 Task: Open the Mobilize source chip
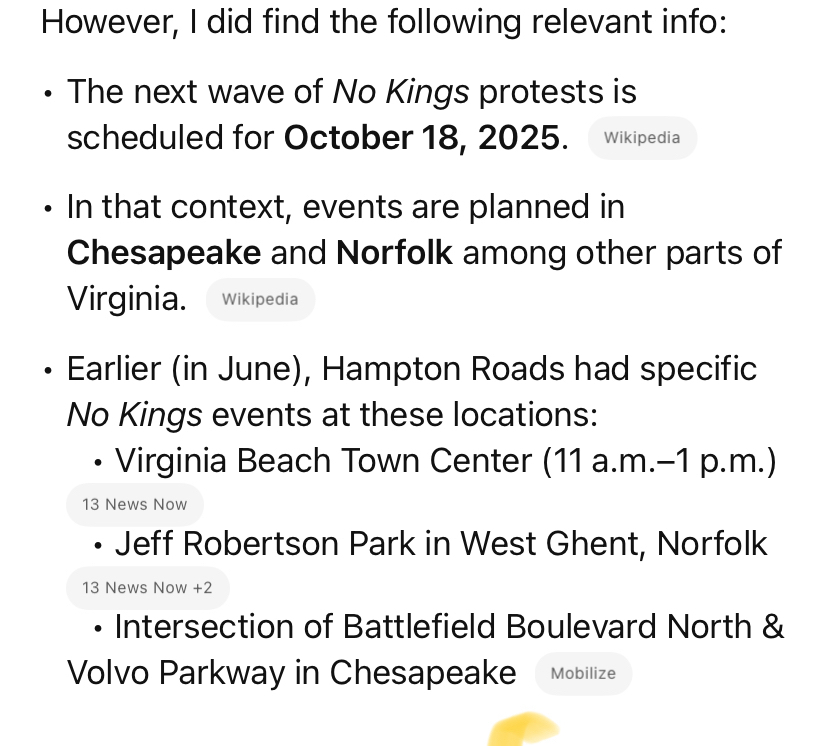point(583,673)
